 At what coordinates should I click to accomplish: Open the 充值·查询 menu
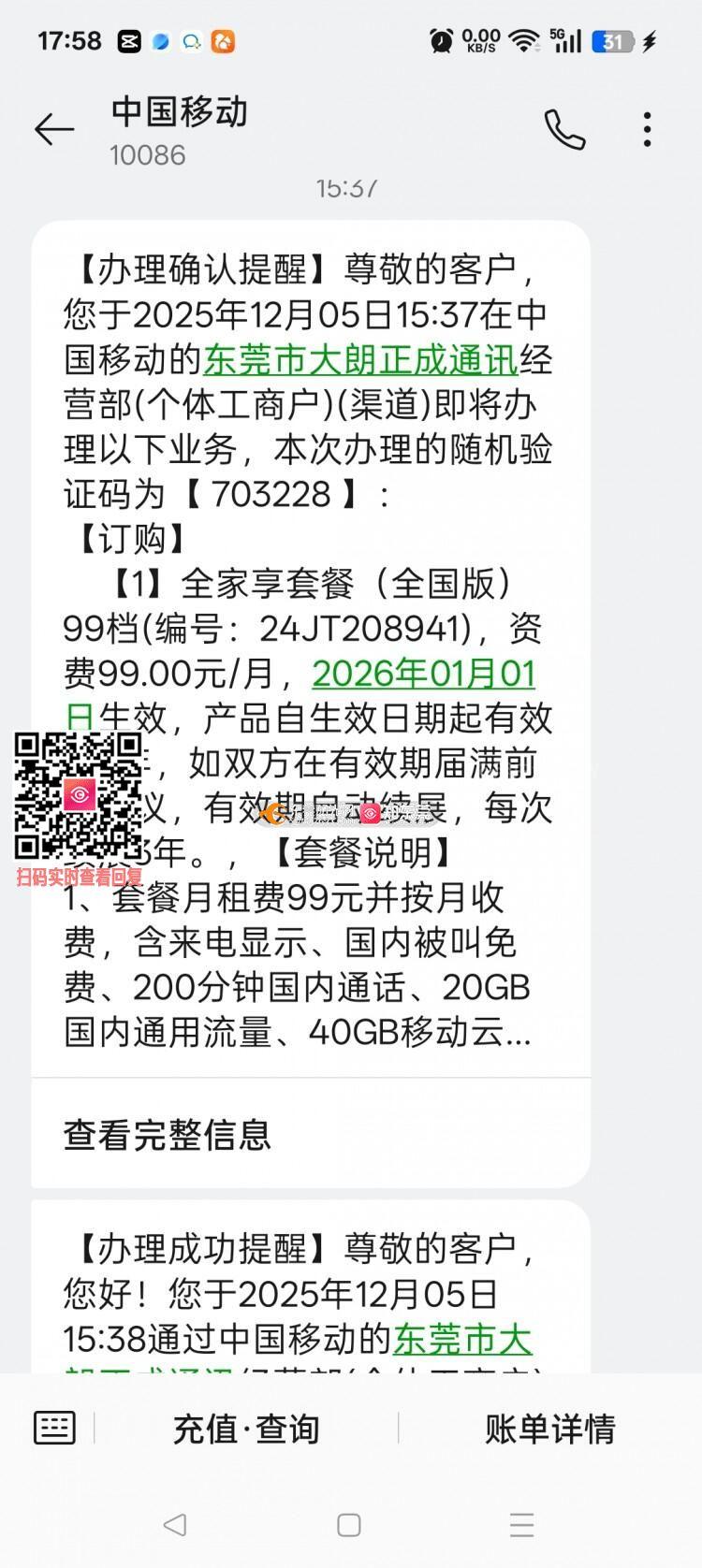tap(246, 1429)
